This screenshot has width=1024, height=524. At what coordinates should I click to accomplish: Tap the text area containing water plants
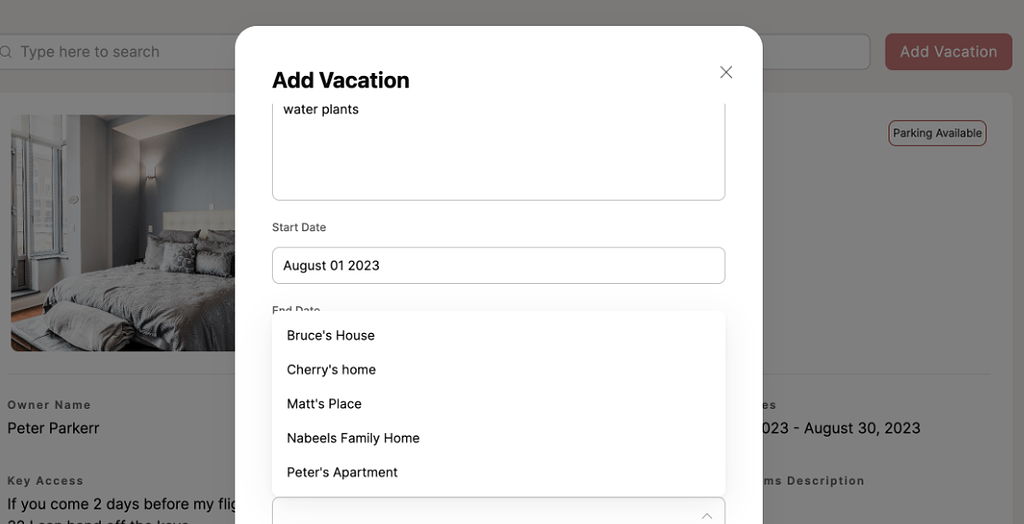click(x=498, y=150)
